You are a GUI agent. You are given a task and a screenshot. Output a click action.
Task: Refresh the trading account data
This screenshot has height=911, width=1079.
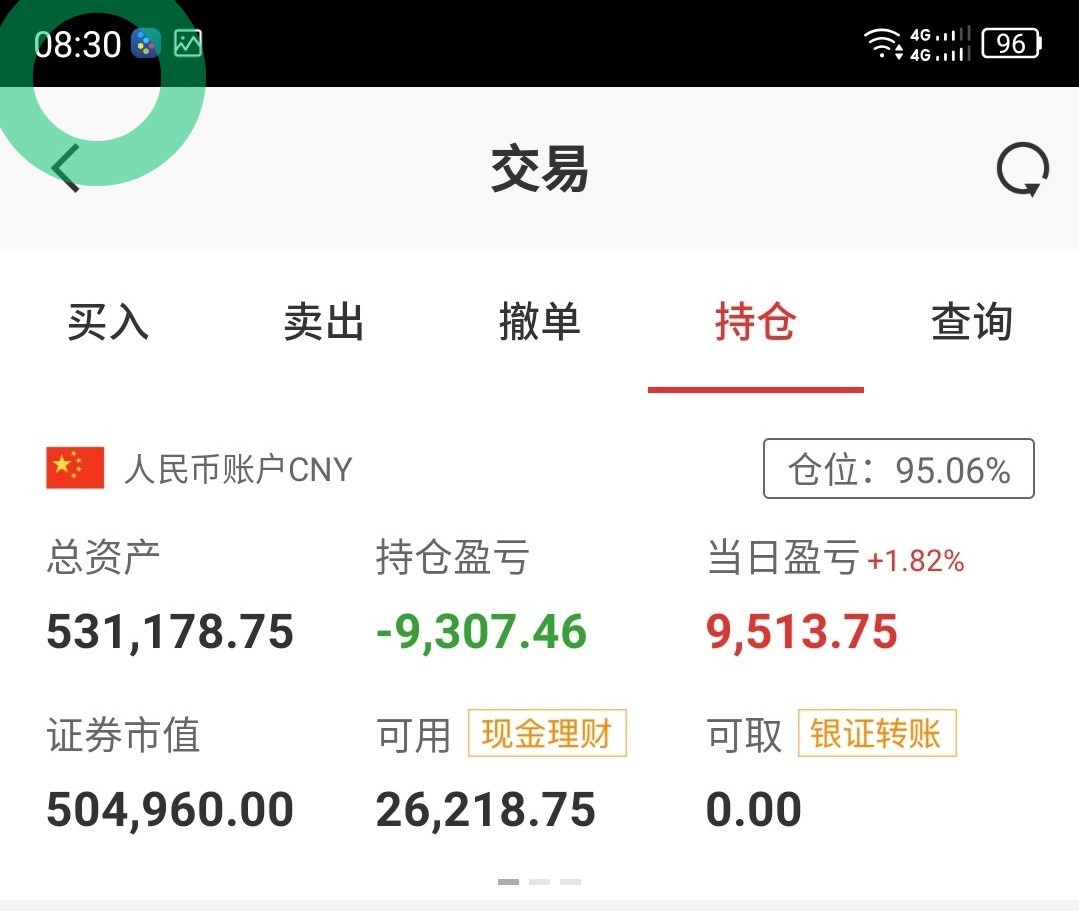(x=1022, y=169)
